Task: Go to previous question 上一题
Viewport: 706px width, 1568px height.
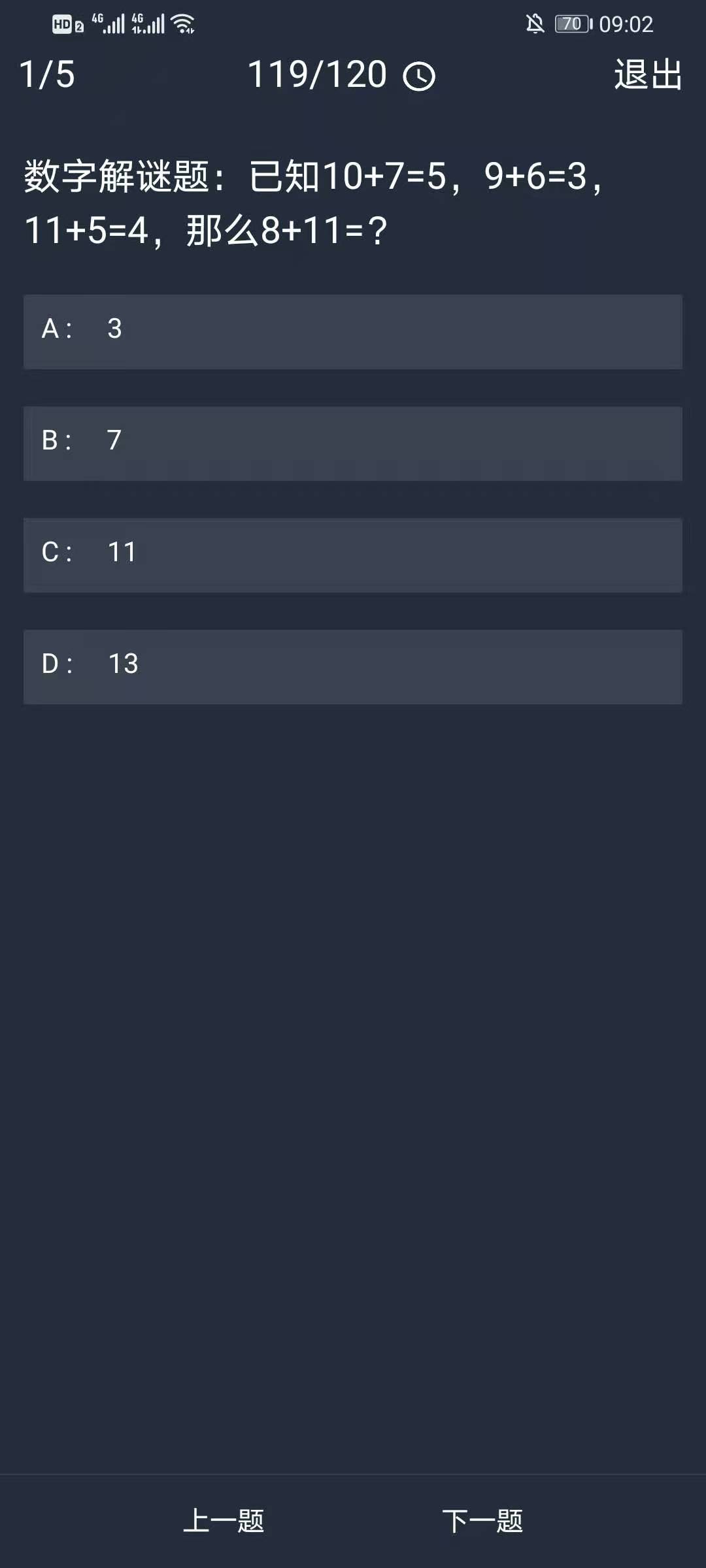Action: coord(224,1520)
